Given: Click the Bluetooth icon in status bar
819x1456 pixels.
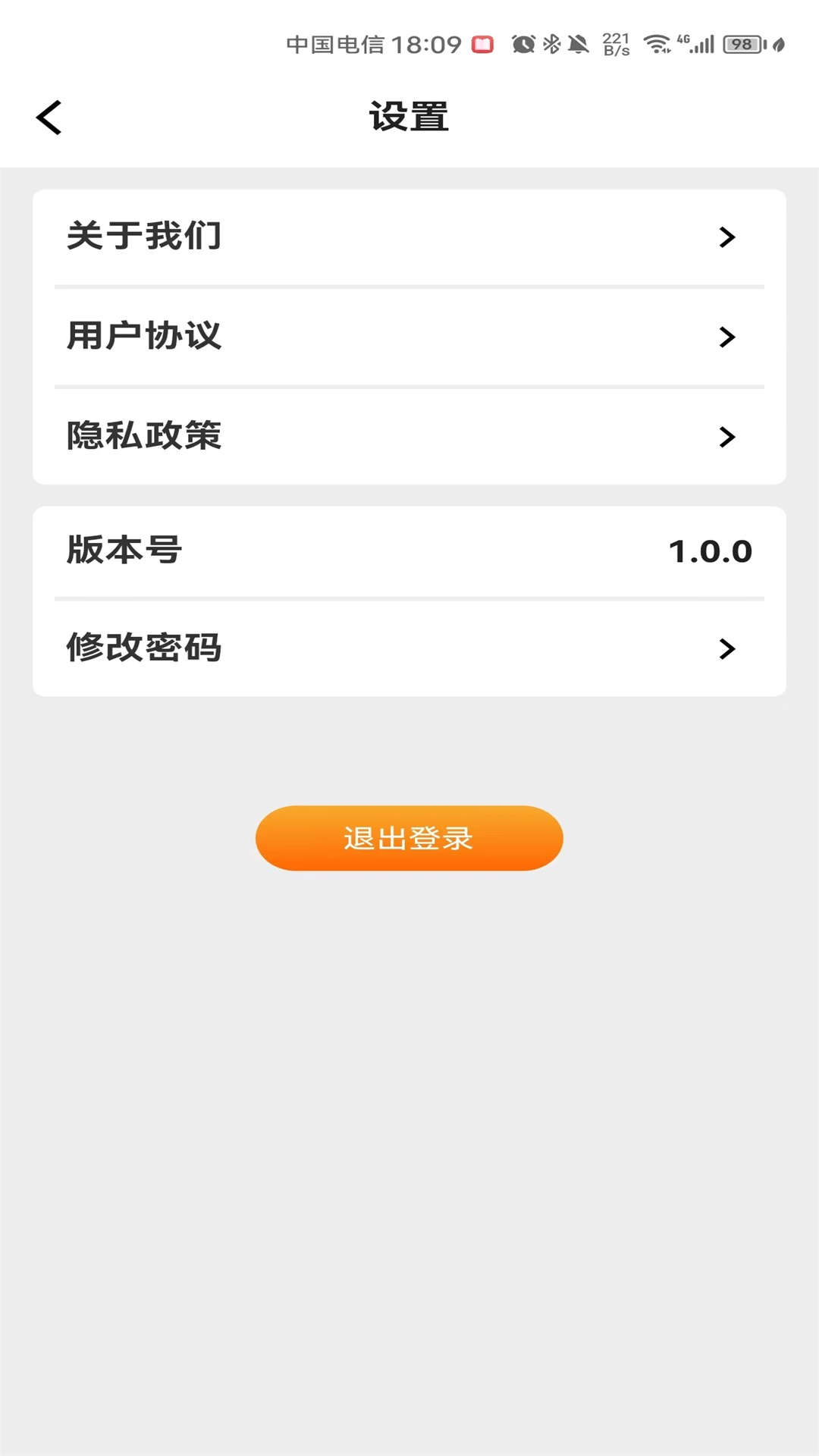Looking at the screenshot, I should tap(551, 44).
